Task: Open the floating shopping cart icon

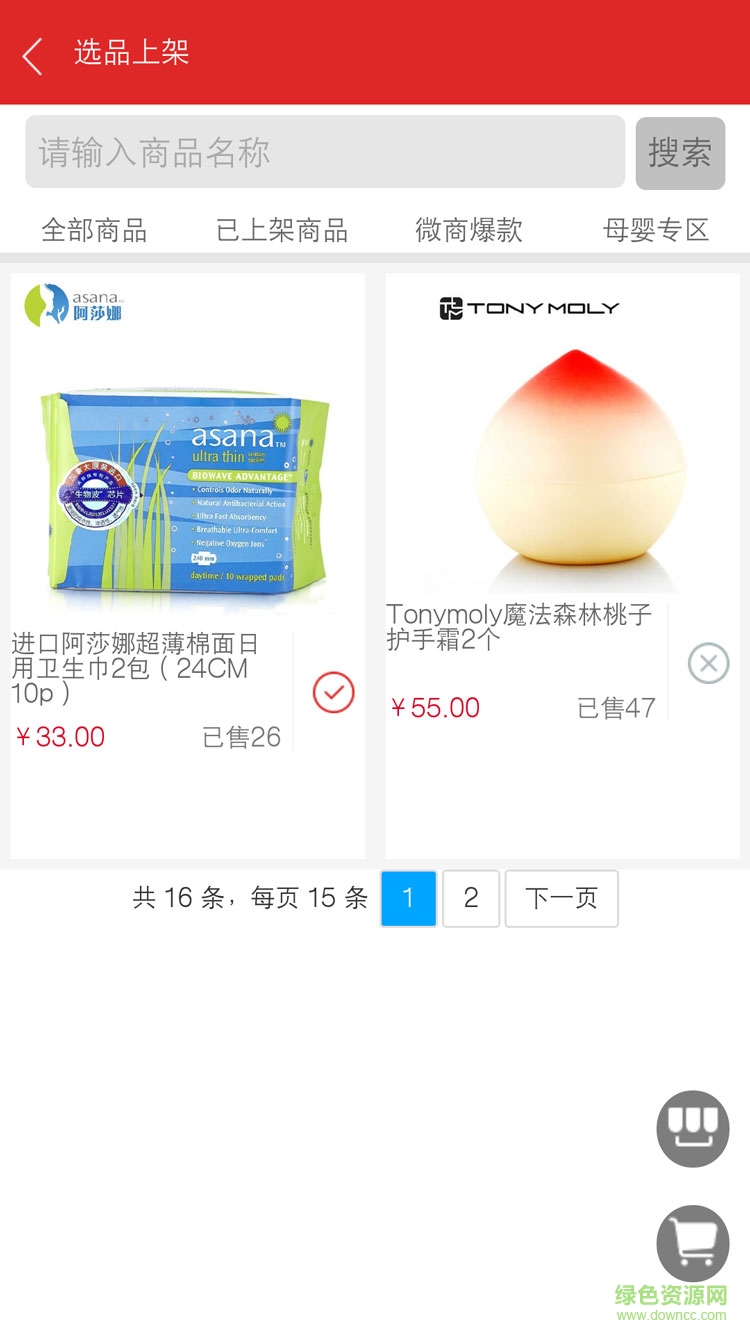Action: pyautogui.click(x=692, y=1243)
